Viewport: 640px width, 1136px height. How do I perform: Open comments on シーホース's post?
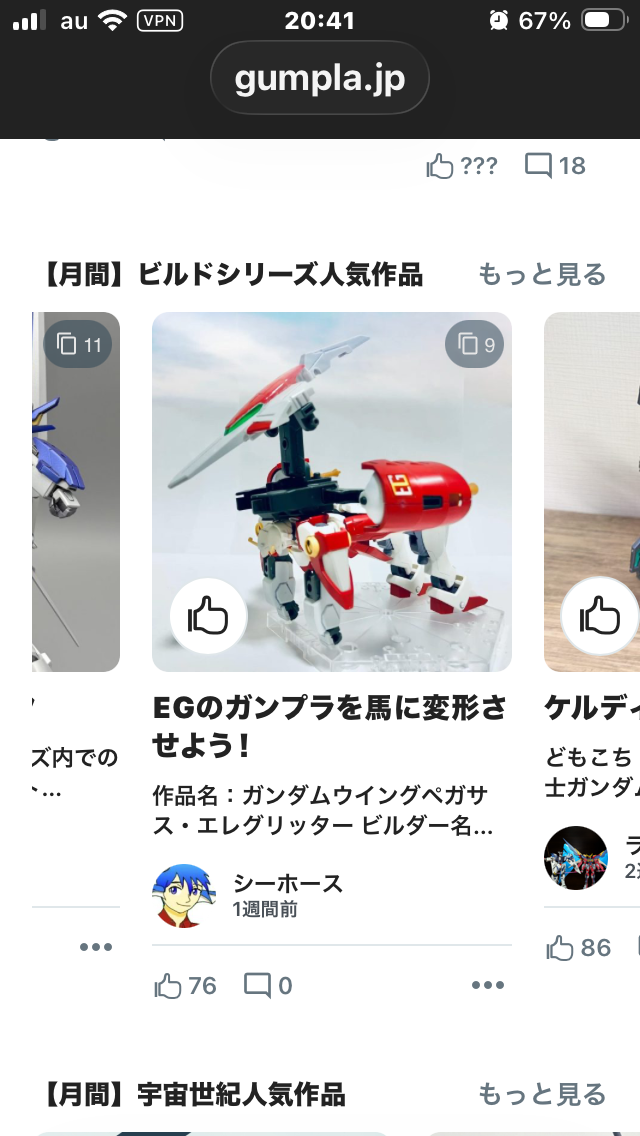(x=258, y=986)
